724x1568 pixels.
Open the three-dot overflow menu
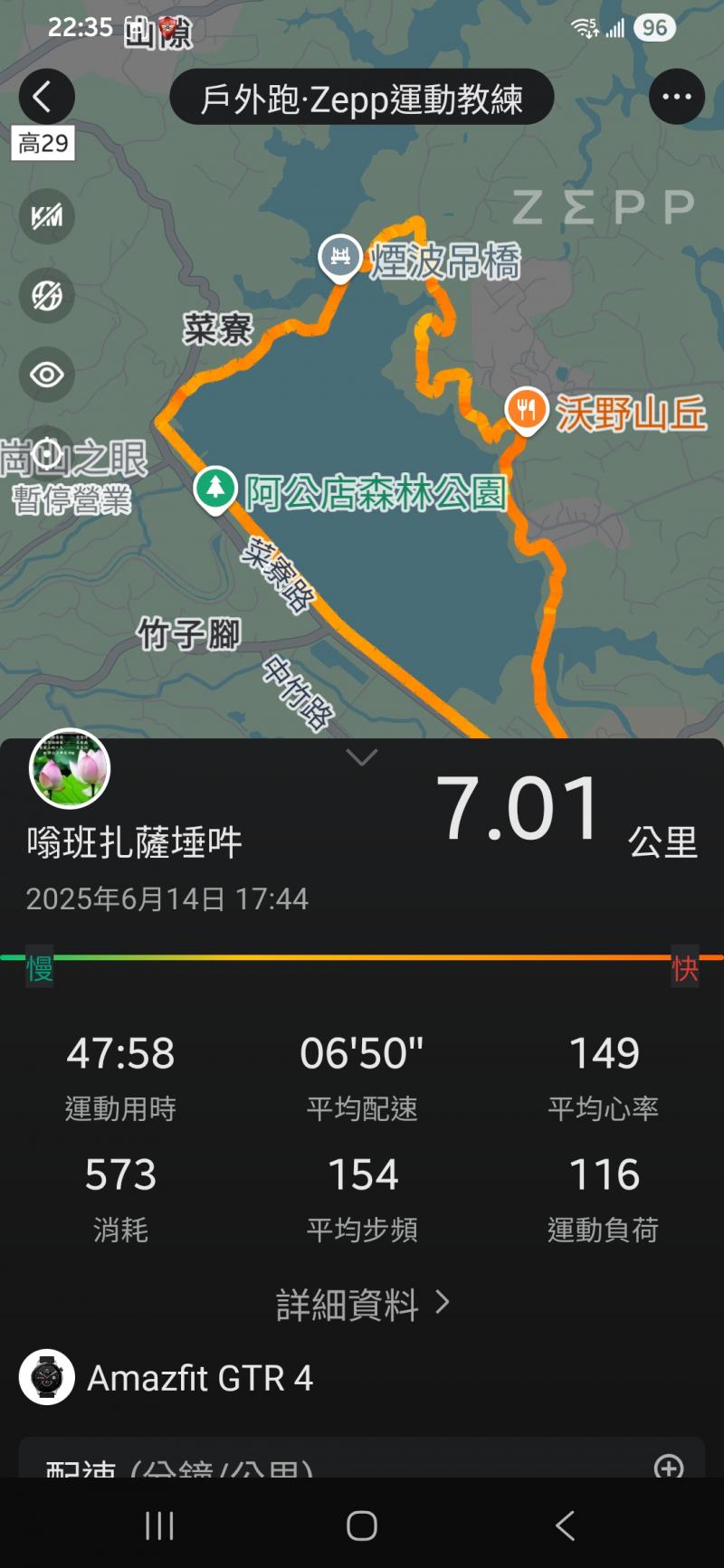coord(676,97)
